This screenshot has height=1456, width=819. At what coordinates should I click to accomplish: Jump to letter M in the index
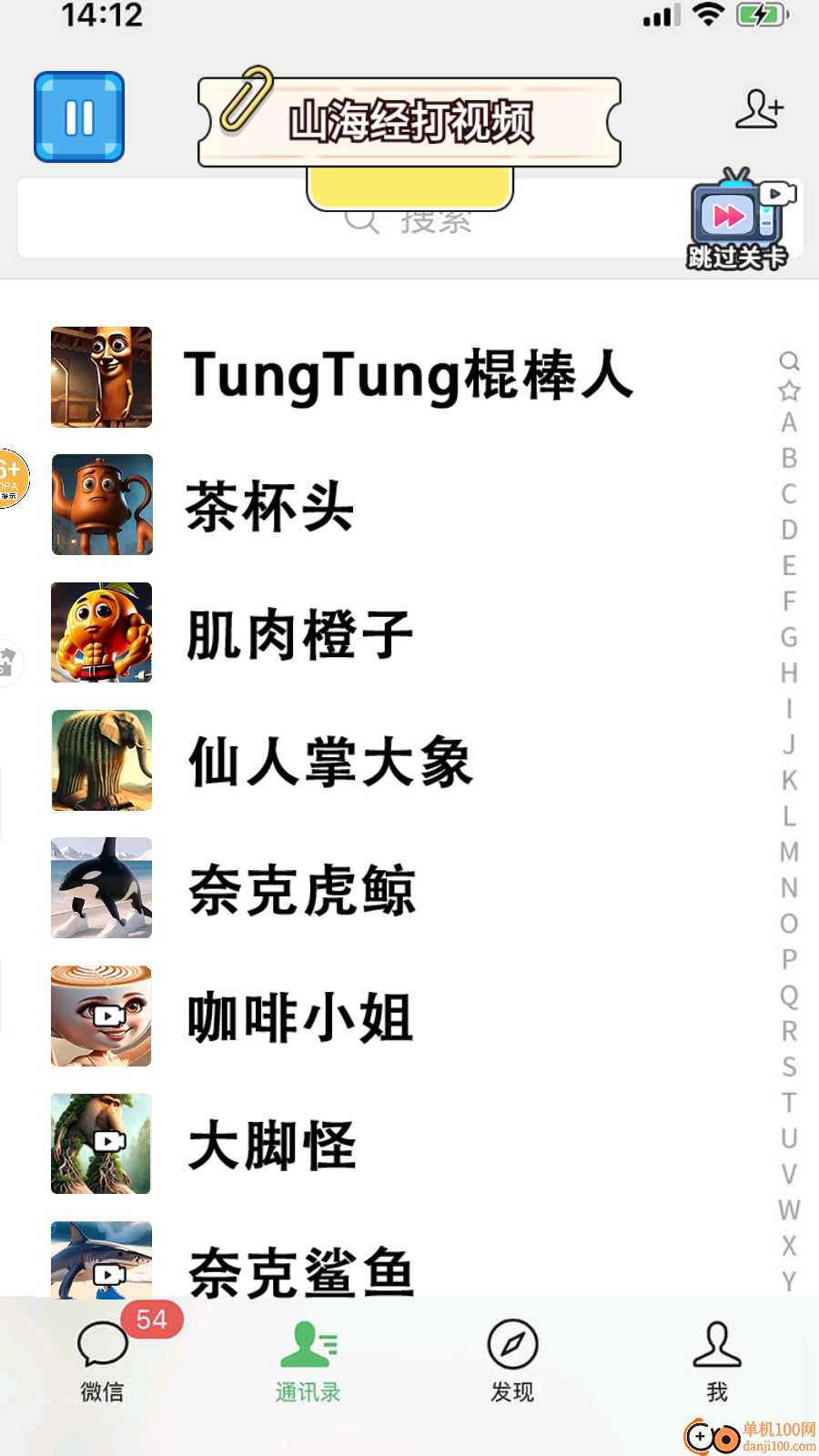pos(789,852)
